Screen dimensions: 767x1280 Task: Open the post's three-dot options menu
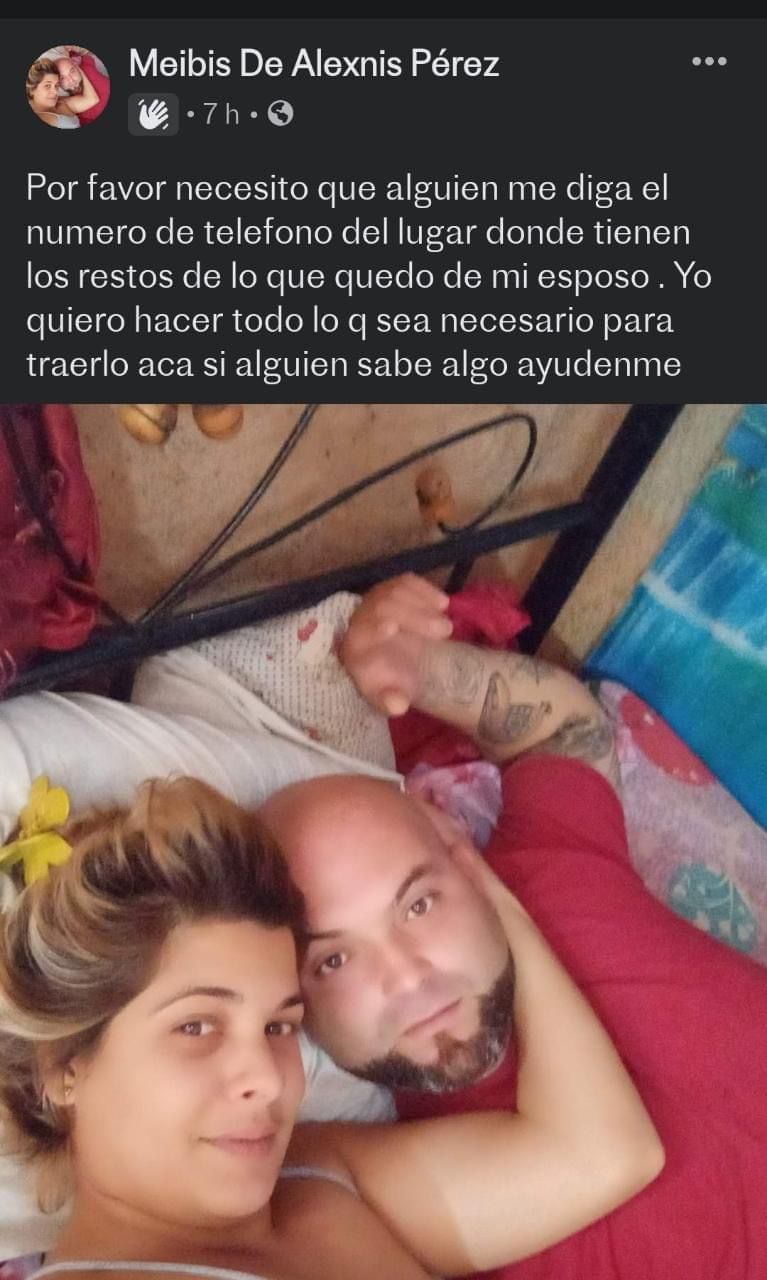coord(709,62)
